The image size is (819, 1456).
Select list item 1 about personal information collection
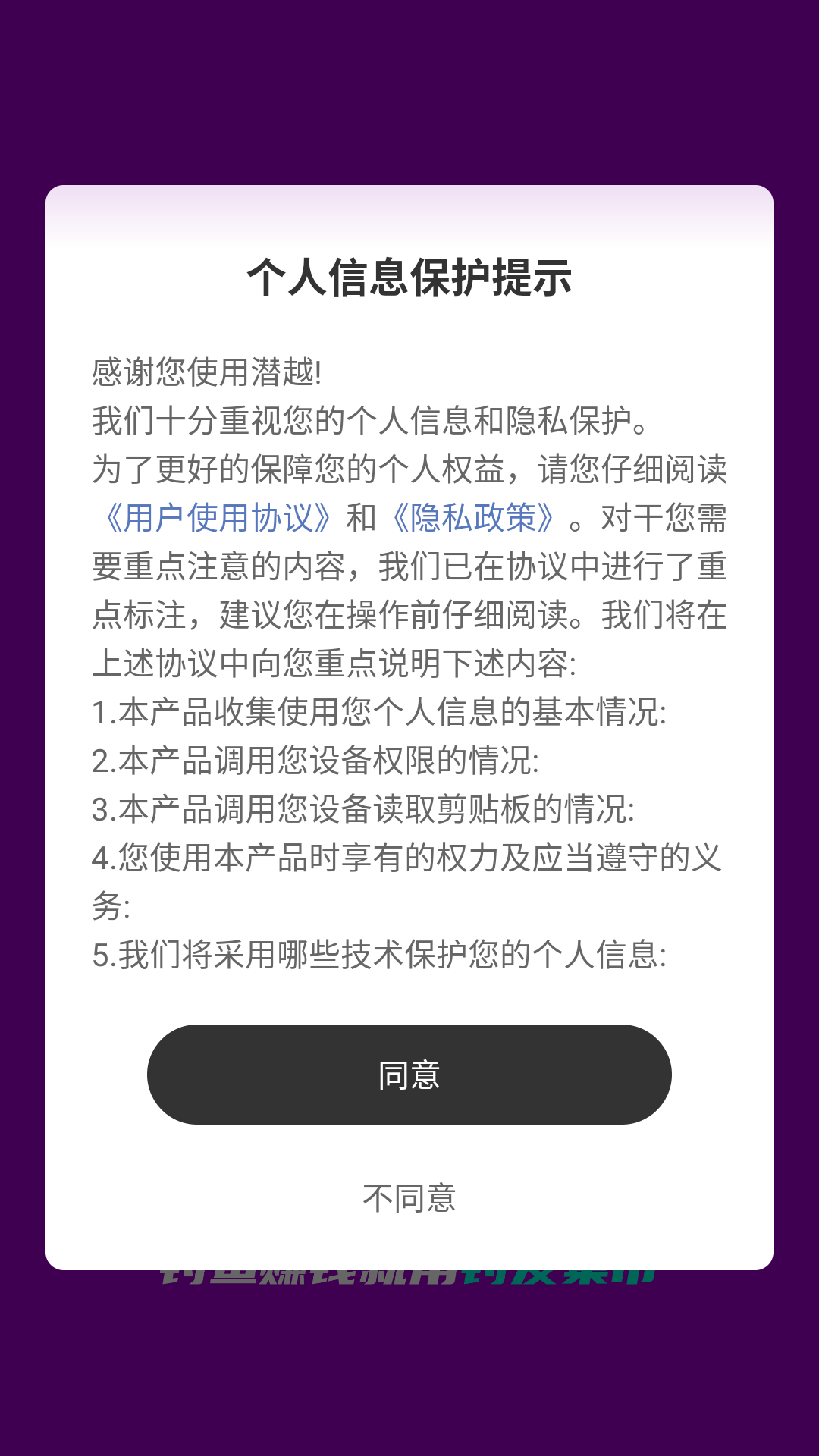pos(379,711)
